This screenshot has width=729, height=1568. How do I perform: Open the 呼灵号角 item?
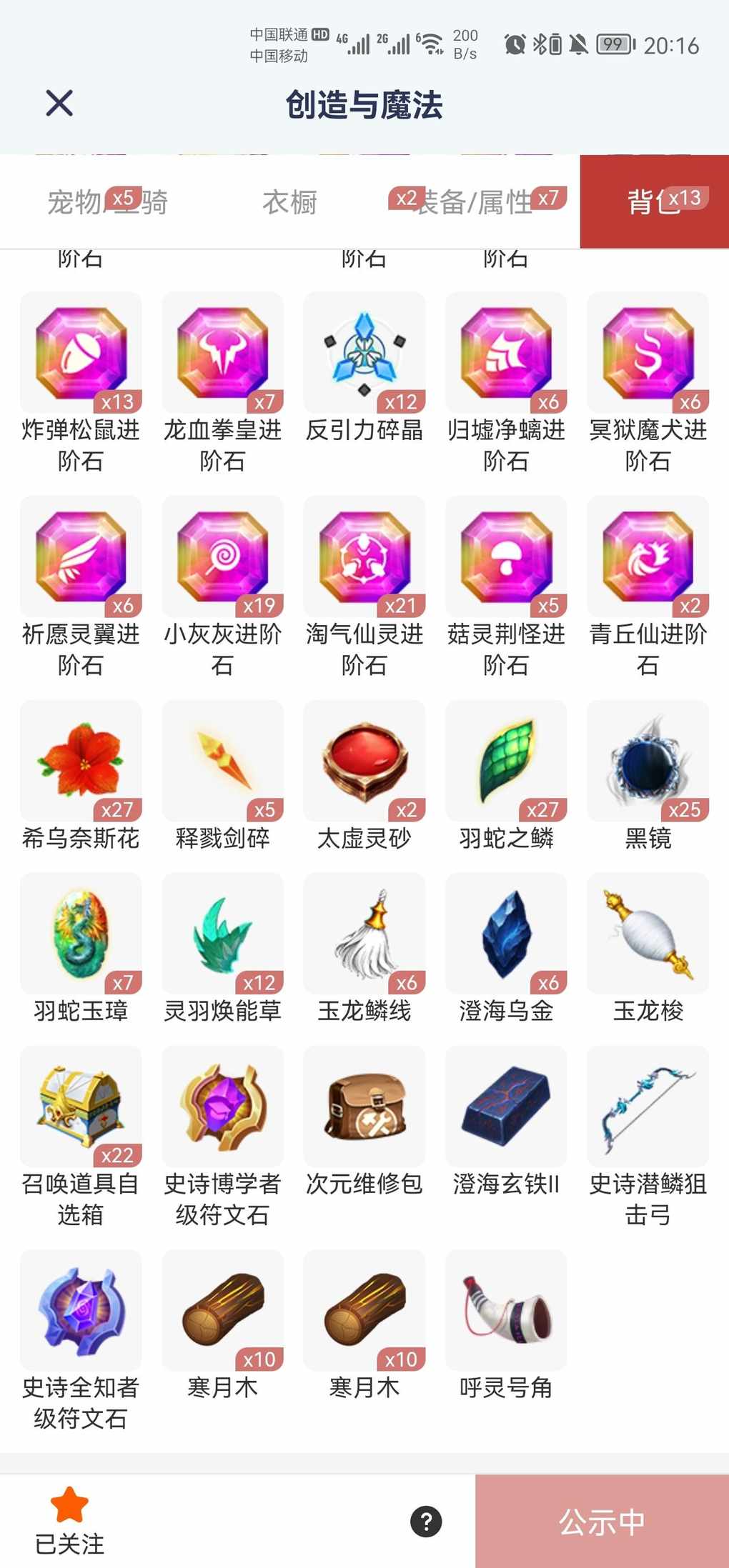[x=506, y=1312]
